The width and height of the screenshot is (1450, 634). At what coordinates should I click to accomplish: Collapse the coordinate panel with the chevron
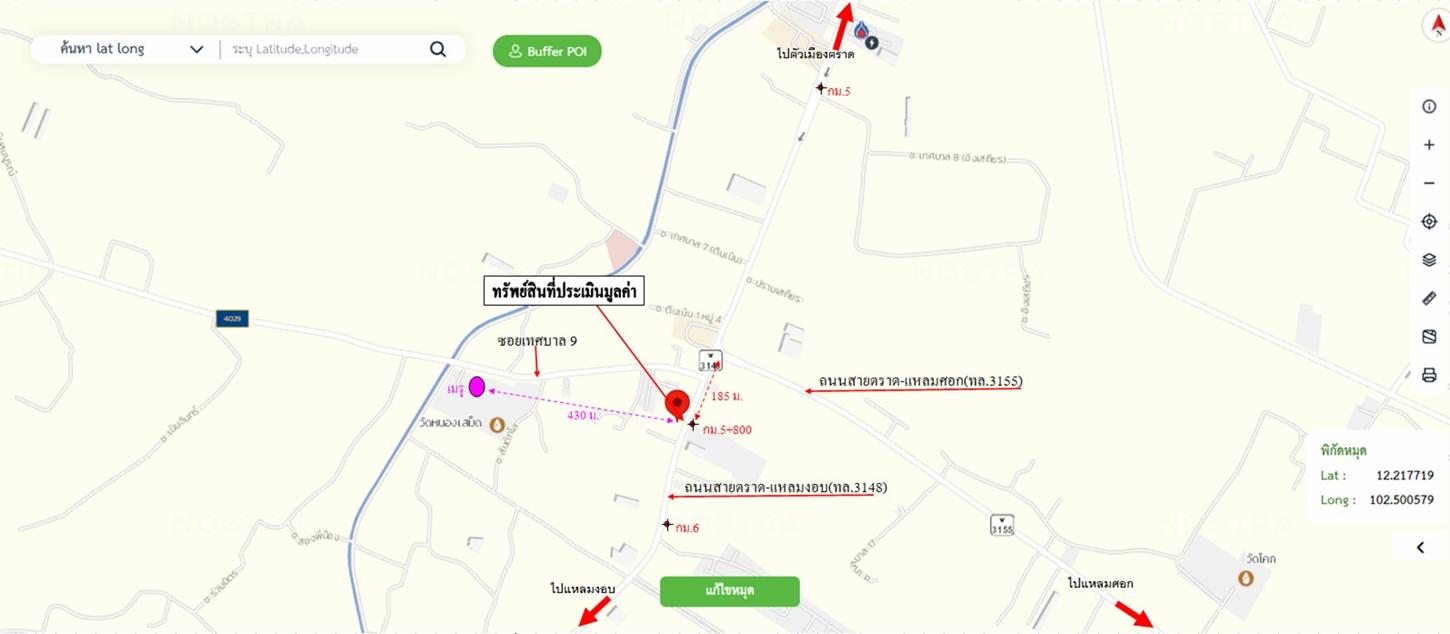click(x=1420, y=547)
